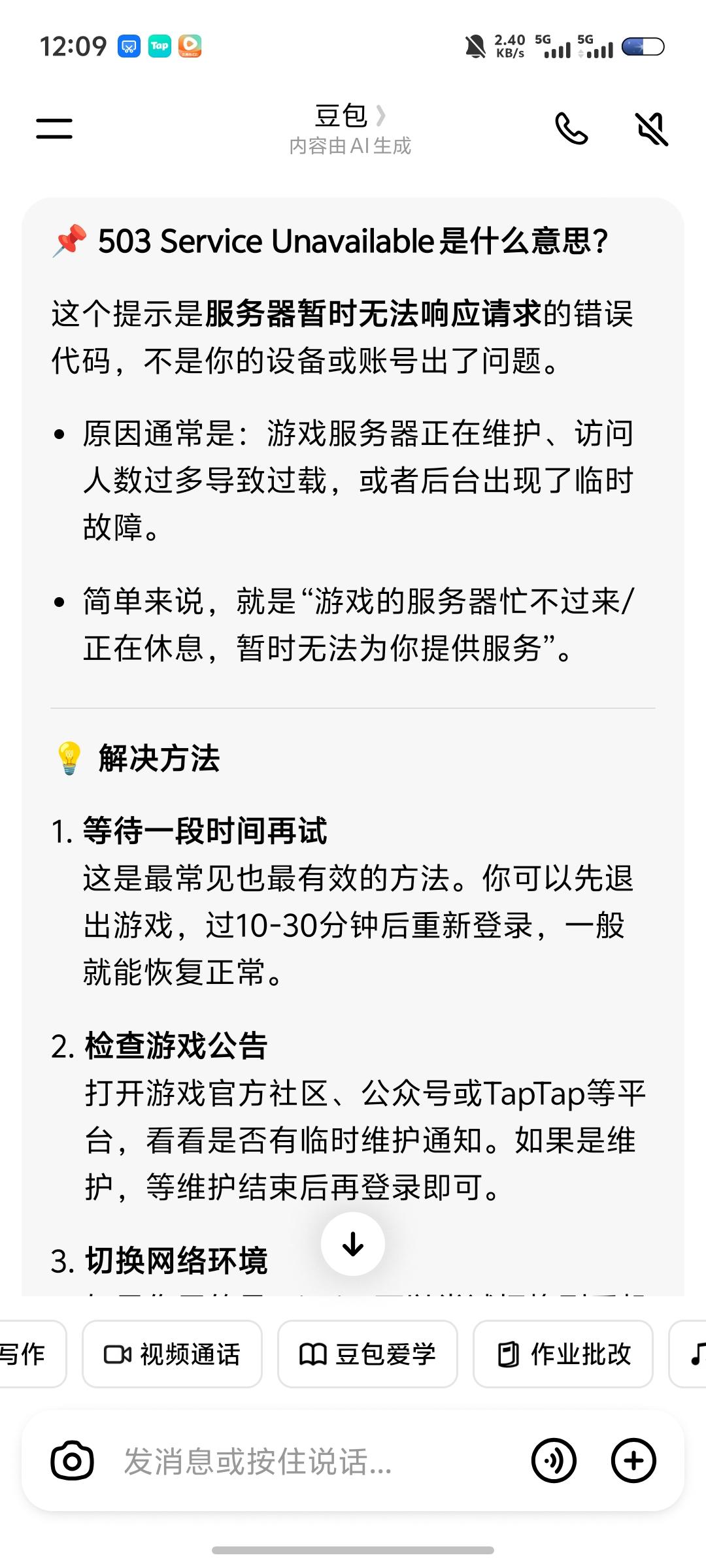
Task: Switch to voice input mode
Action: [x=554, y=1461]
